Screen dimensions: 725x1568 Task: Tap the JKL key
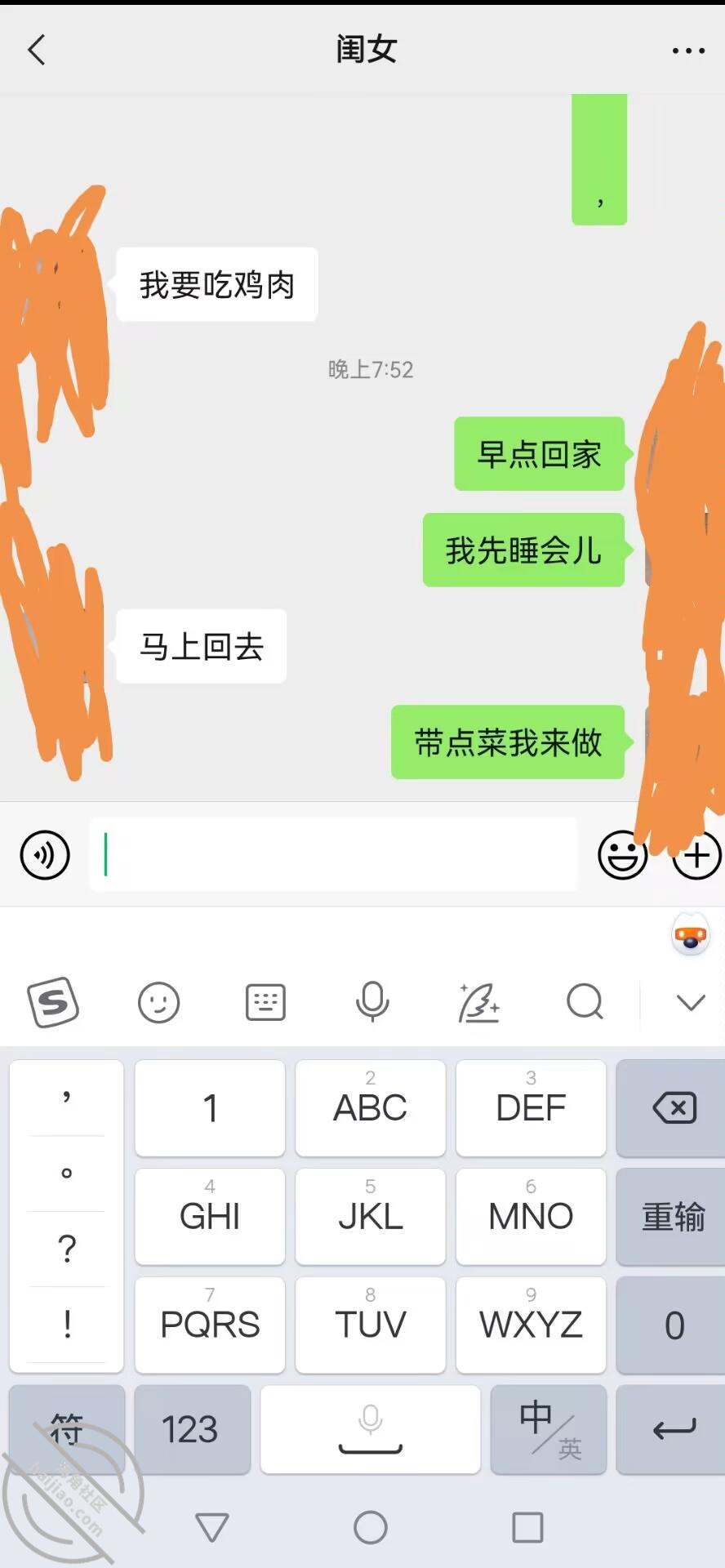pos(371,1217)
